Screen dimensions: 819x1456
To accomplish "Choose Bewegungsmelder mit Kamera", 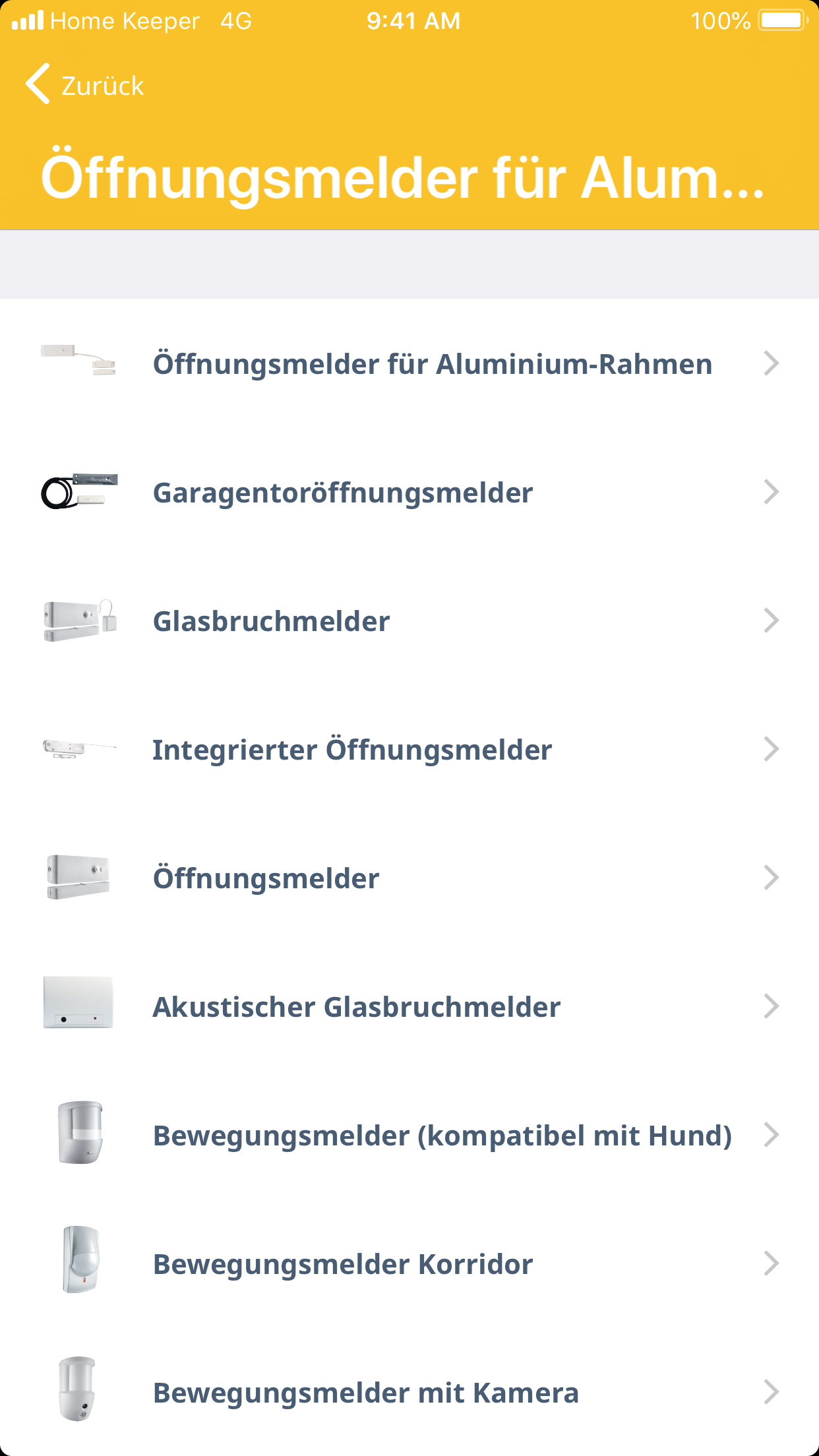I will (366, 1393).
